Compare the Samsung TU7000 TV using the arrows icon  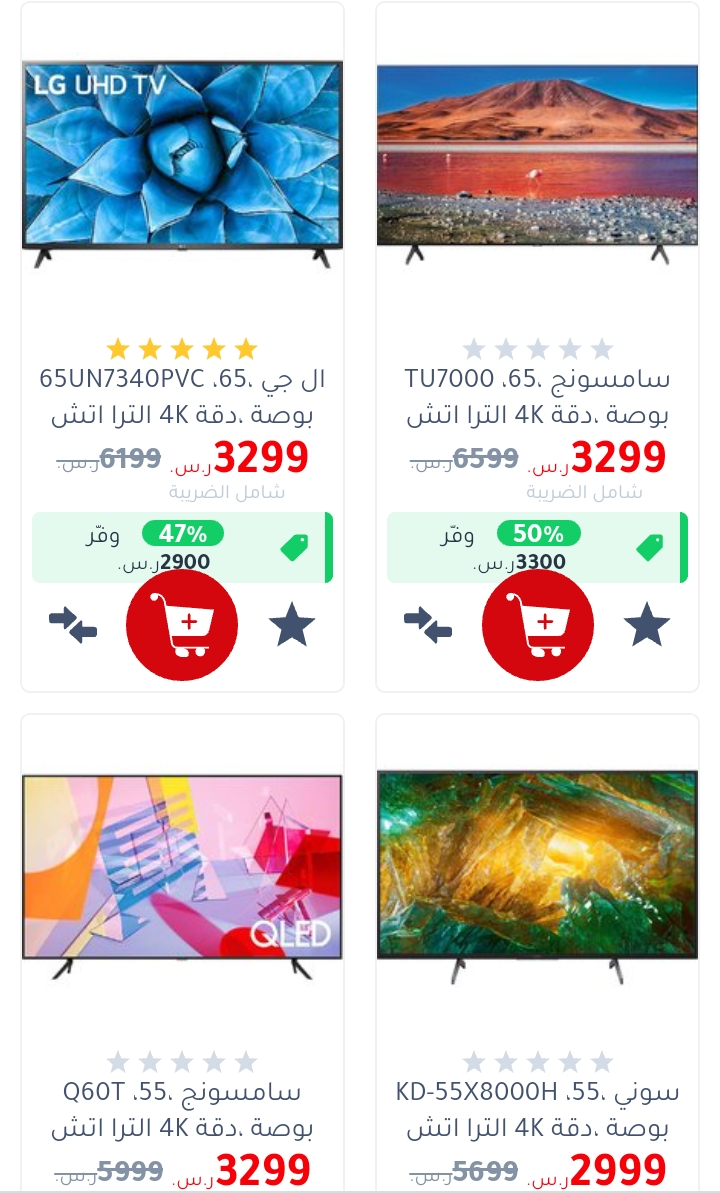click(x=428, y=626)
